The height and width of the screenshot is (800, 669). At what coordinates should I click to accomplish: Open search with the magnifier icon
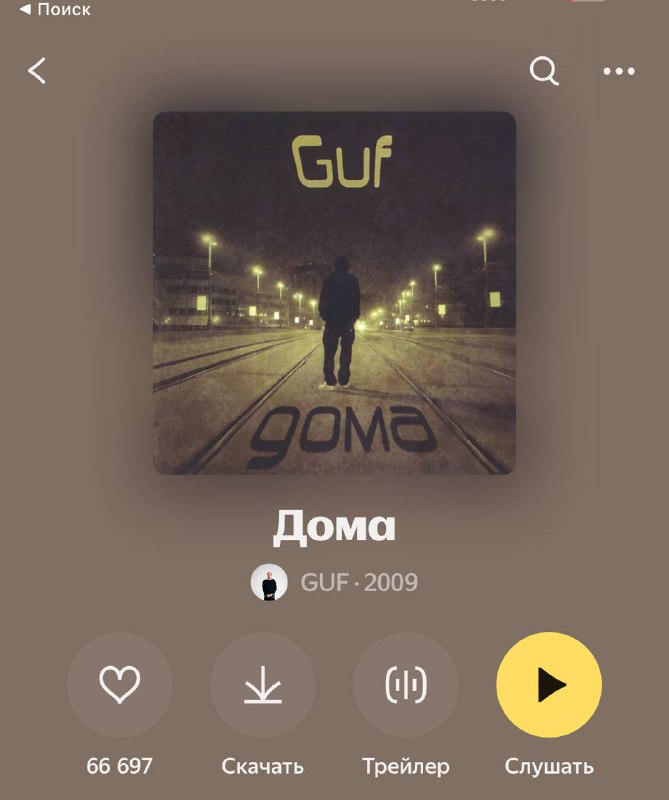pos(543,71)
